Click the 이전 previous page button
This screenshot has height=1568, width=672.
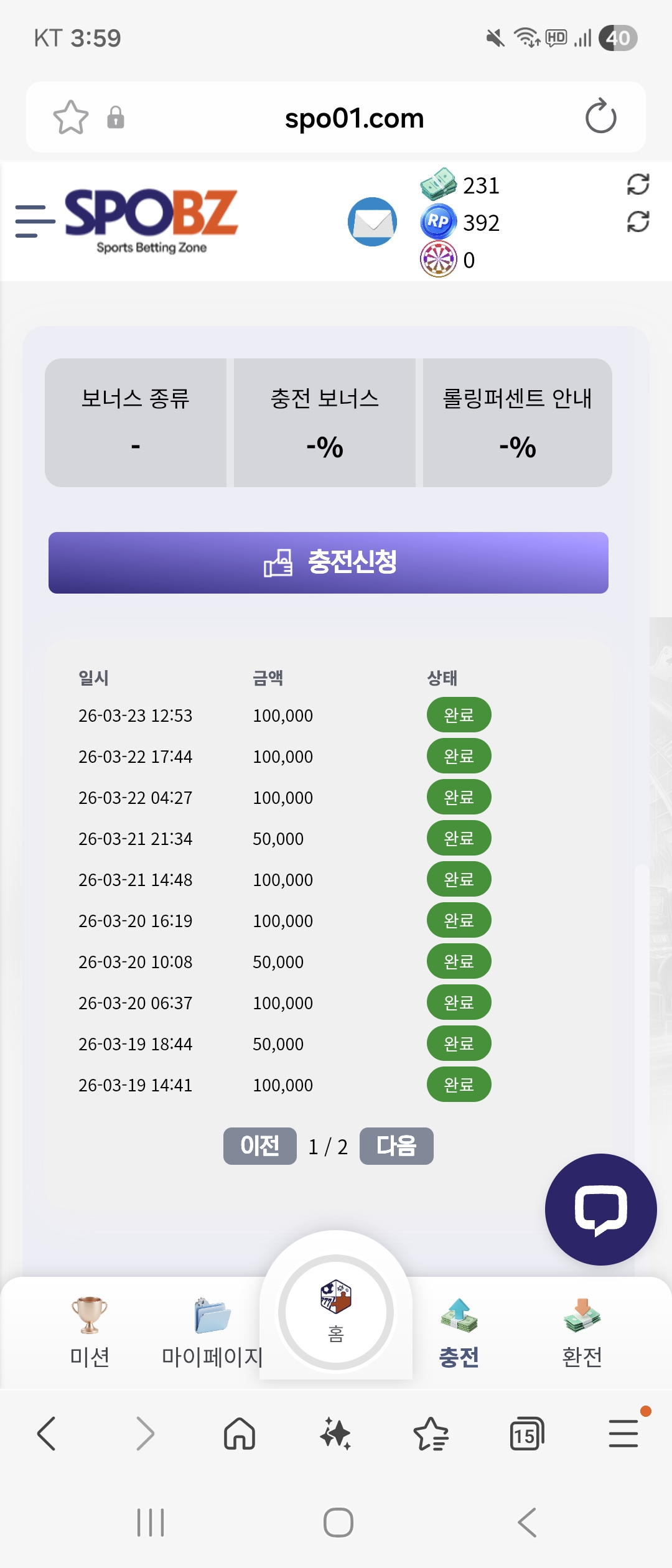click(259, 1146)
